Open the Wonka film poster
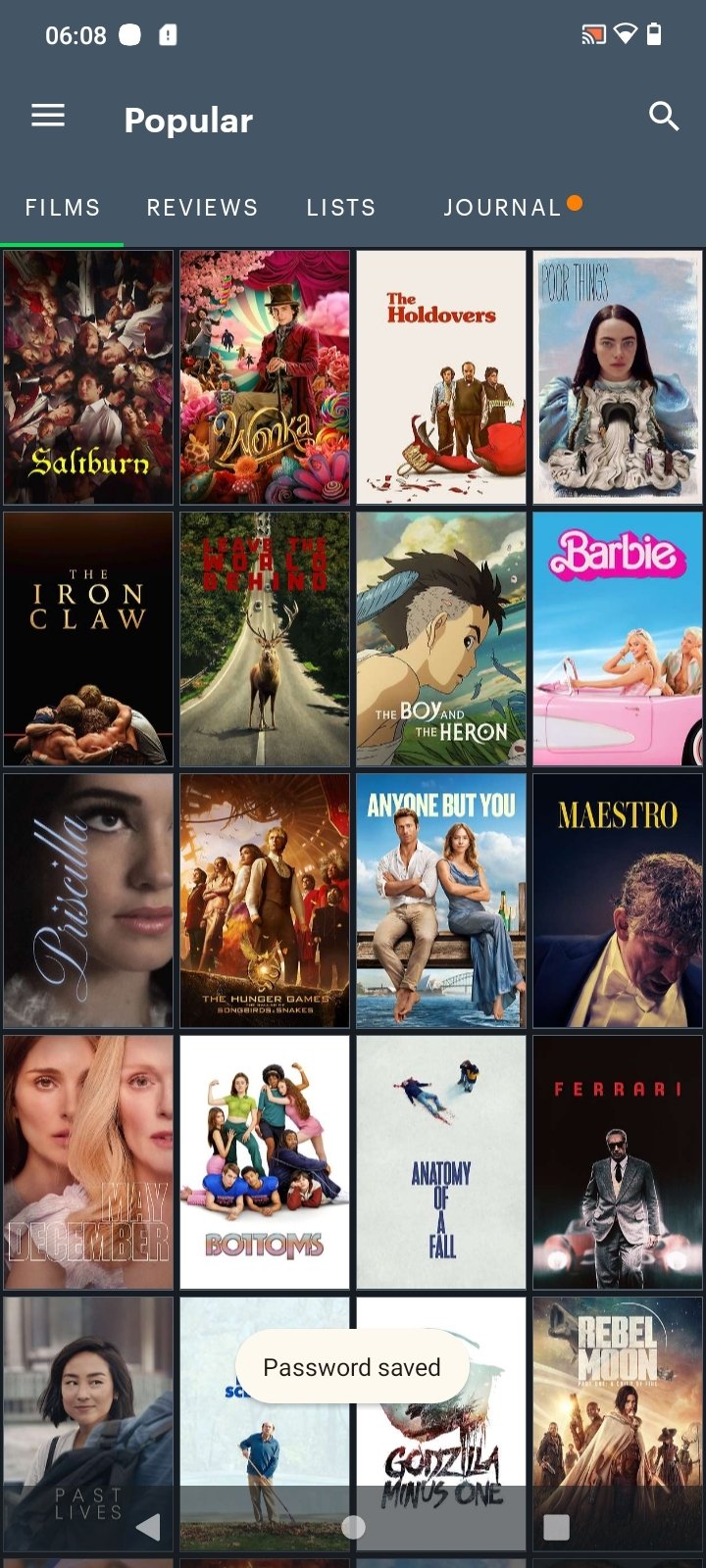The width and height of the screenshot is (706, 1568). pyautogui.click(x=265, y=377)
